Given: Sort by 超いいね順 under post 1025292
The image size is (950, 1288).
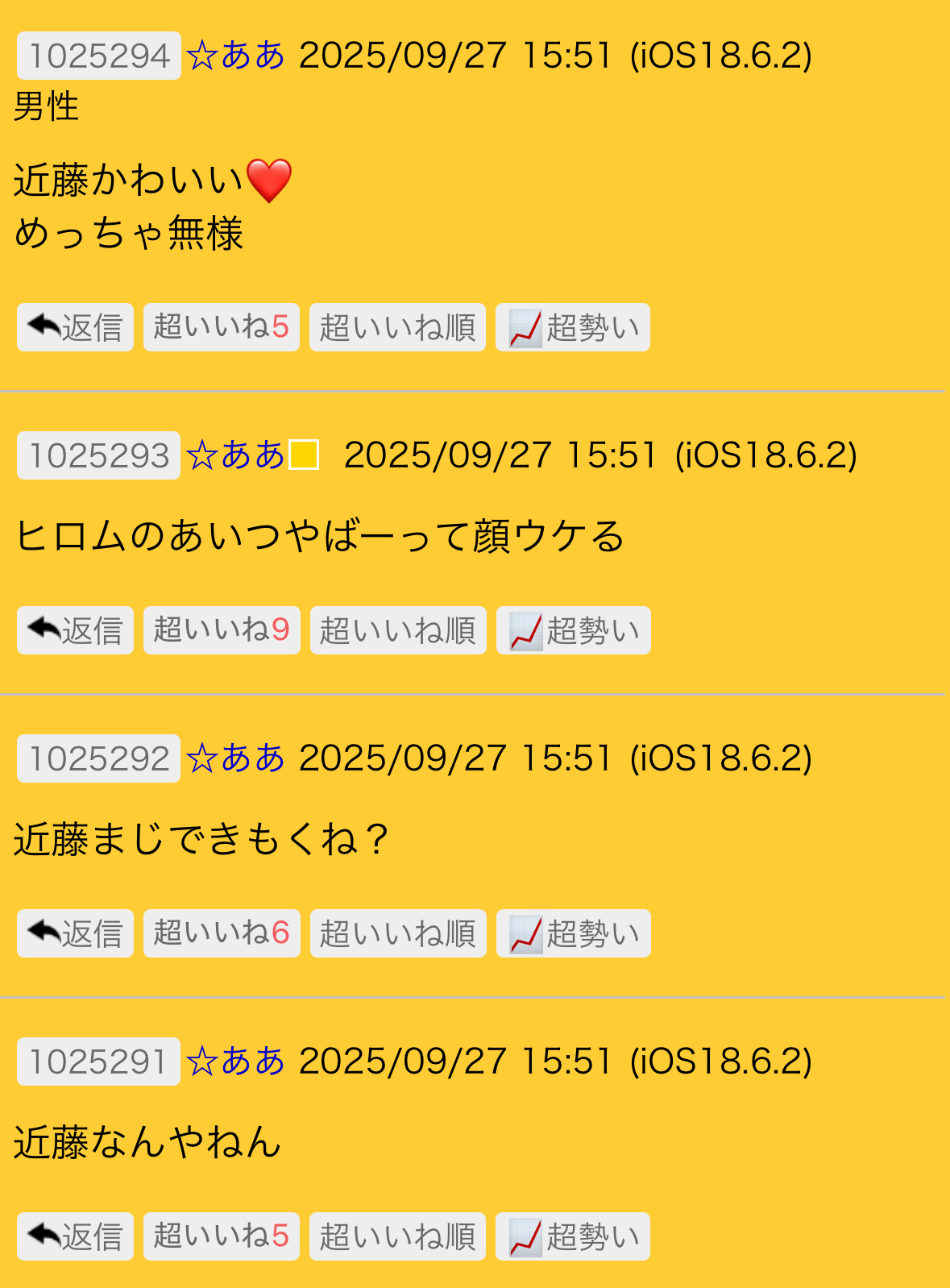Looking at the screenshot, I should coord(398,933).
